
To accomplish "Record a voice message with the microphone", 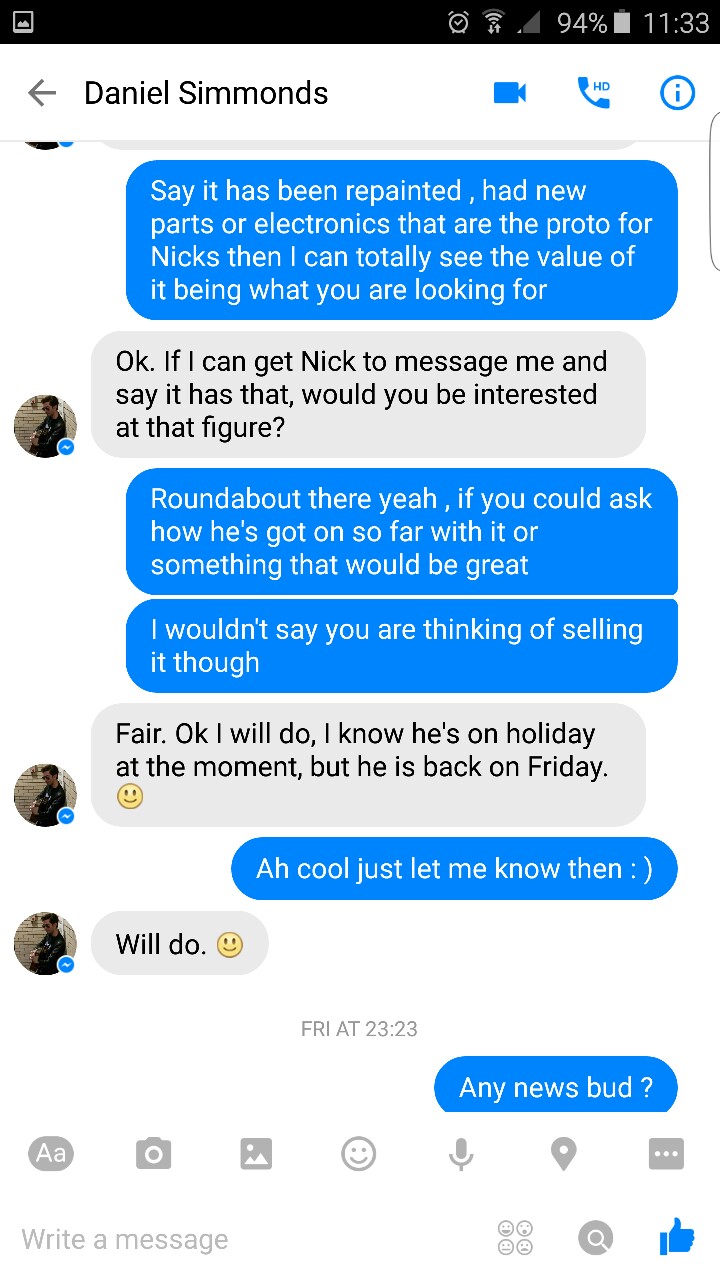I will click(x=461, y=1154).
